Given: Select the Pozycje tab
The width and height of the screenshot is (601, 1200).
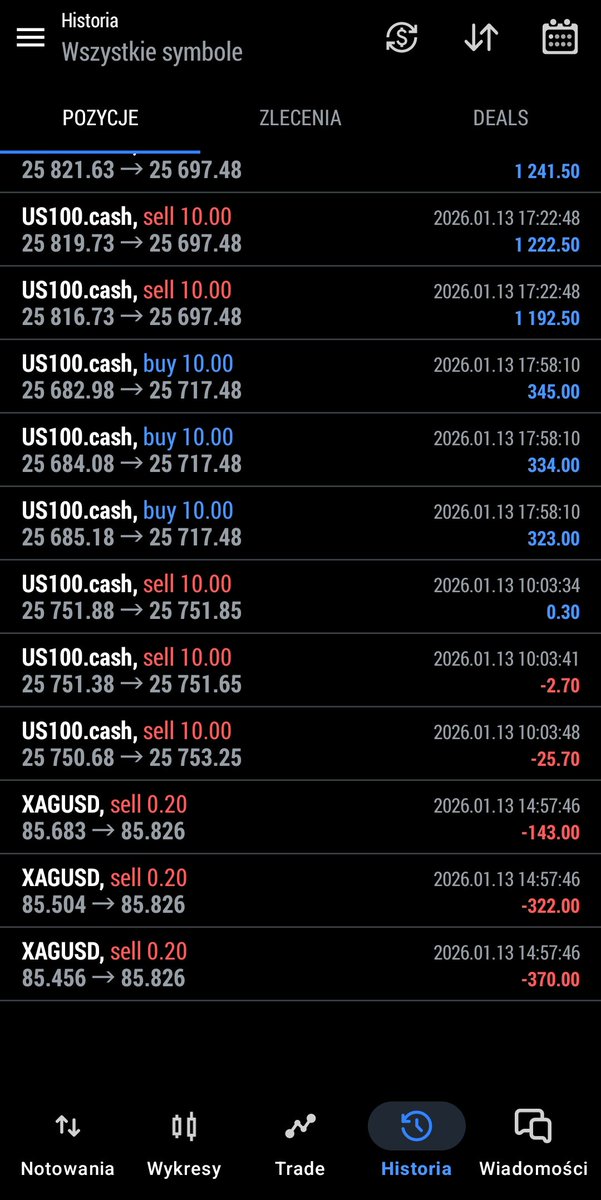Looking at the screenshot, I should pos(100,118).
